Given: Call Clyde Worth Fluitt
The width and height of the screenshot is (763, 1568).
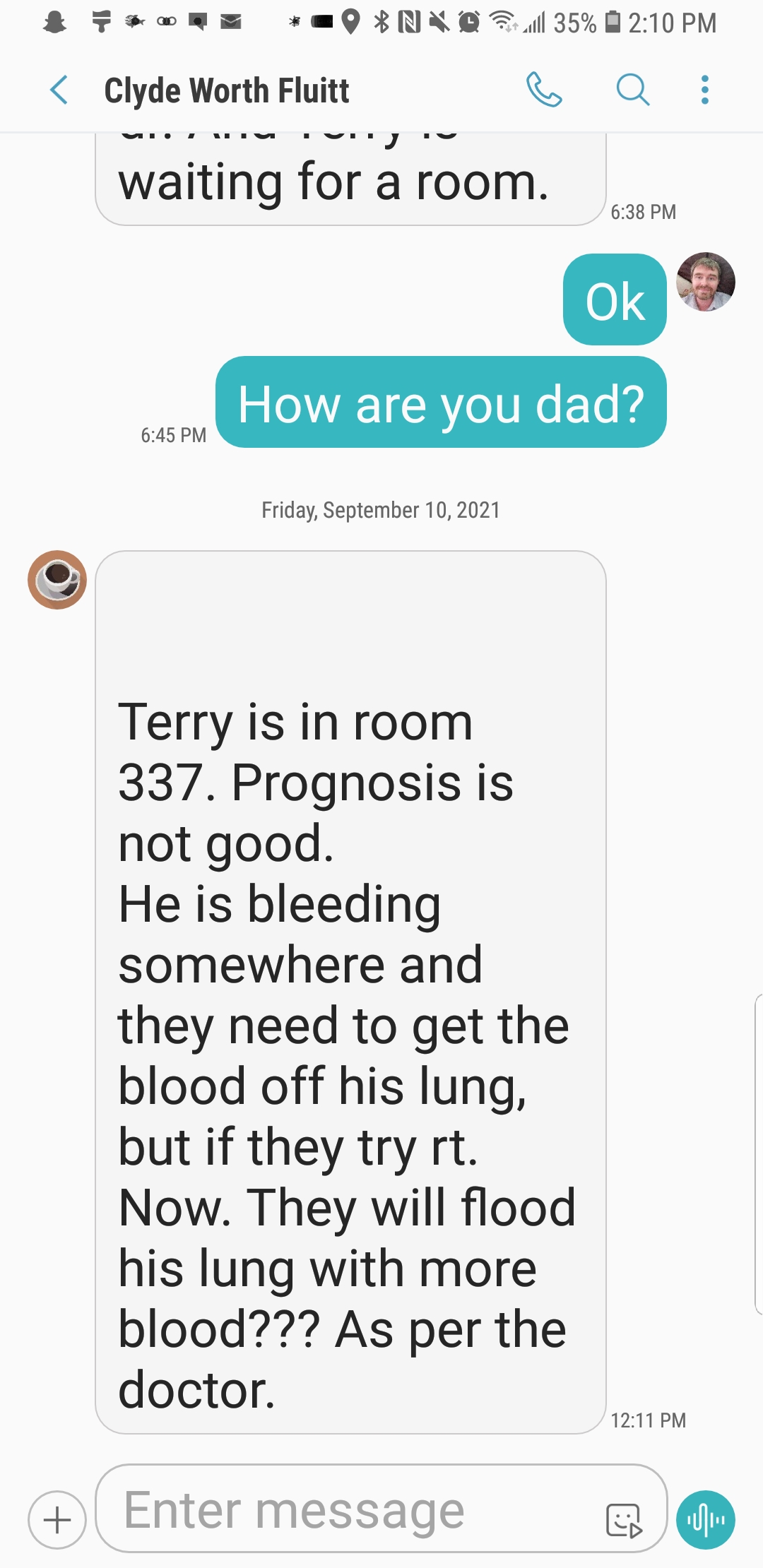Looking at the screenshot, I should click(544, 90).
